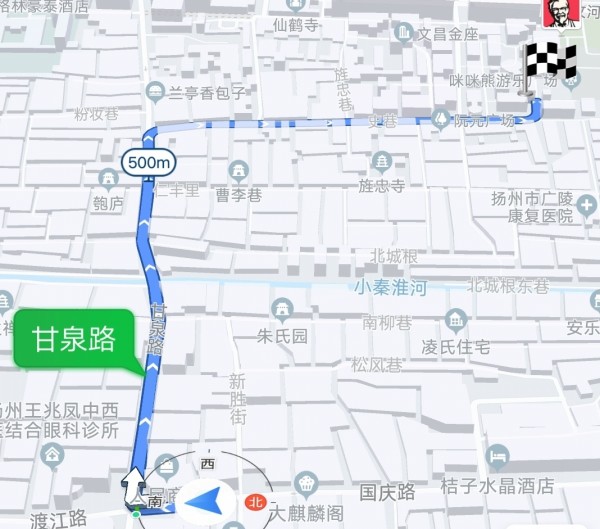Screen dimensions: 600x529
Task: Tap the green 甘泉路 road label
Action: pyautogui.click(x=75, y=339)
